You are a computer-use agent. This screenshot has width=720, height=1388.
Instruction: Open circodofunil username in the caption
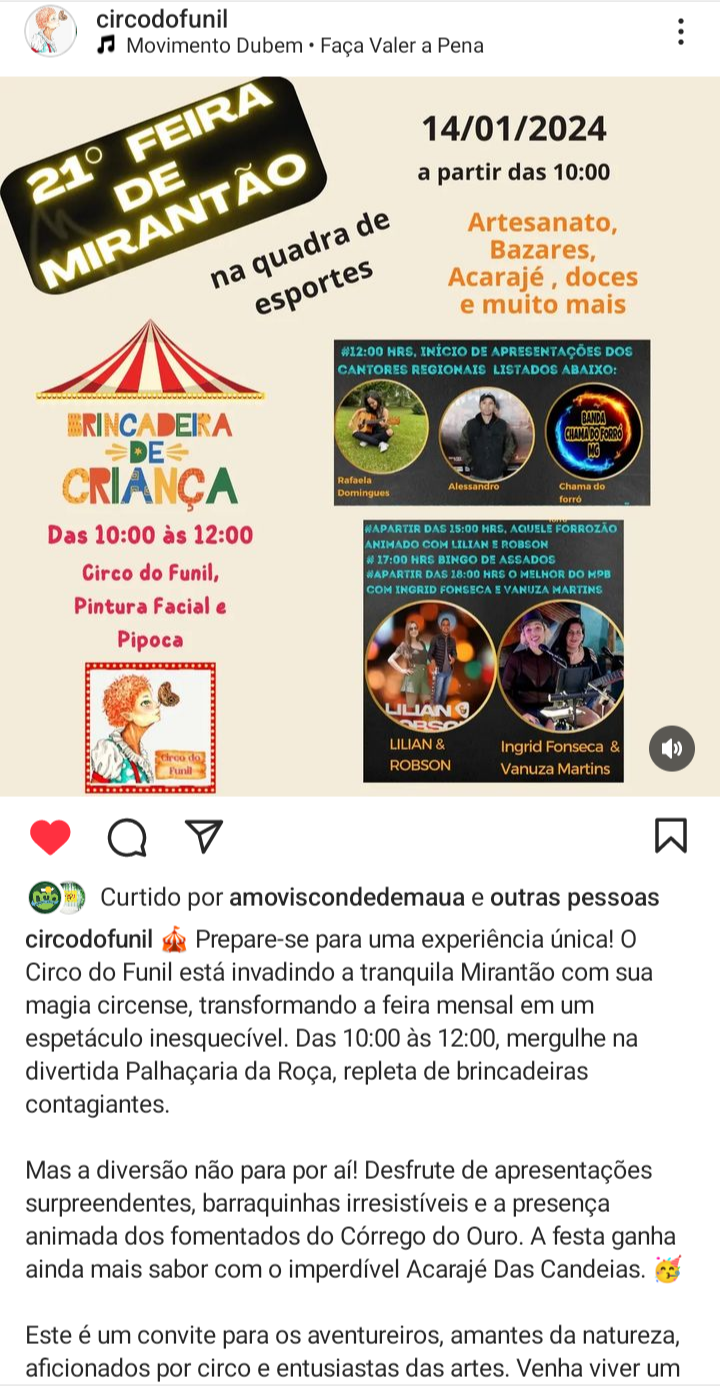click(88, 941)
